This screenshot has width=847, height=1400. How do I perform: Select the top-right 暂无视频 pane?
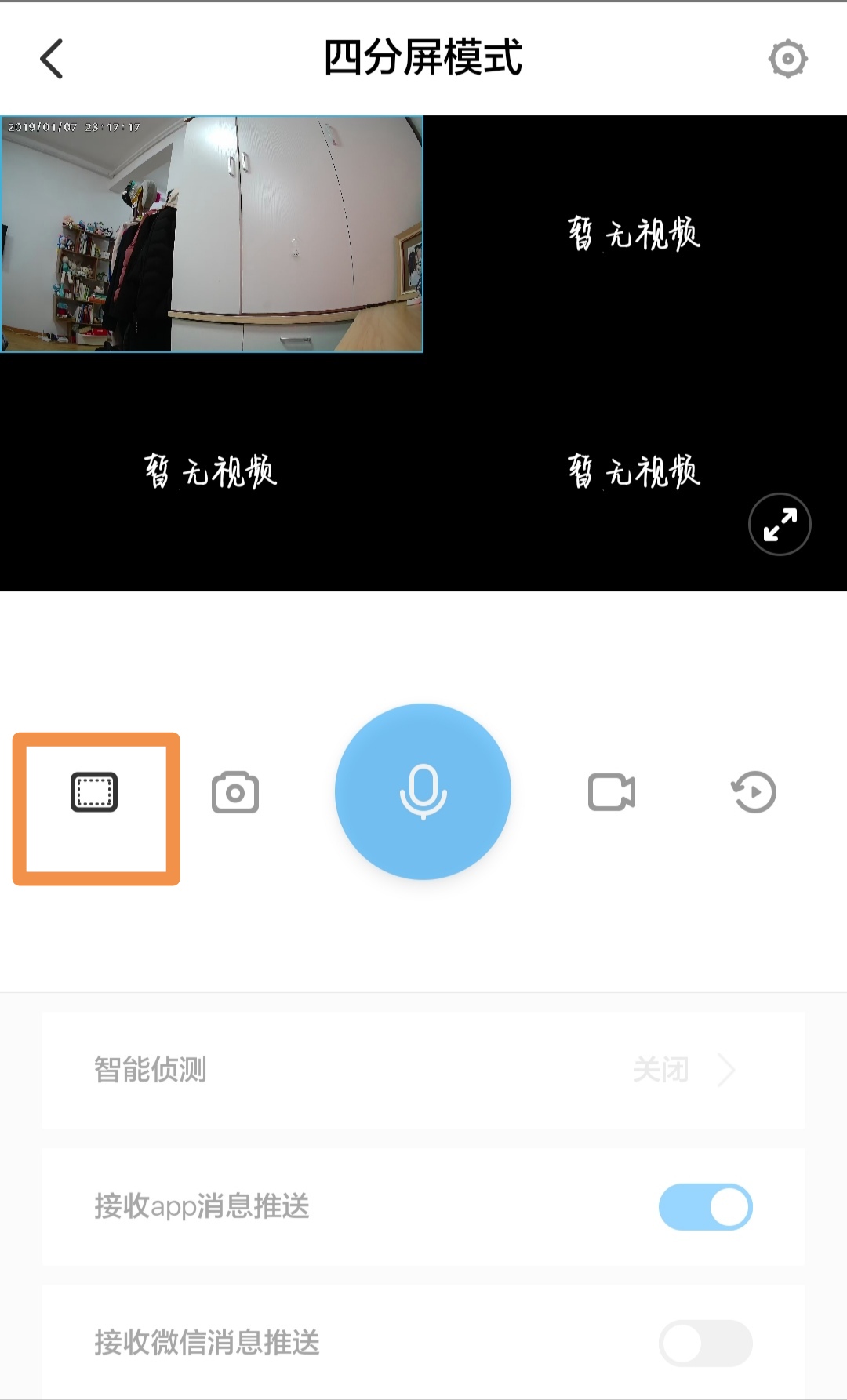(x=635, y=235)
